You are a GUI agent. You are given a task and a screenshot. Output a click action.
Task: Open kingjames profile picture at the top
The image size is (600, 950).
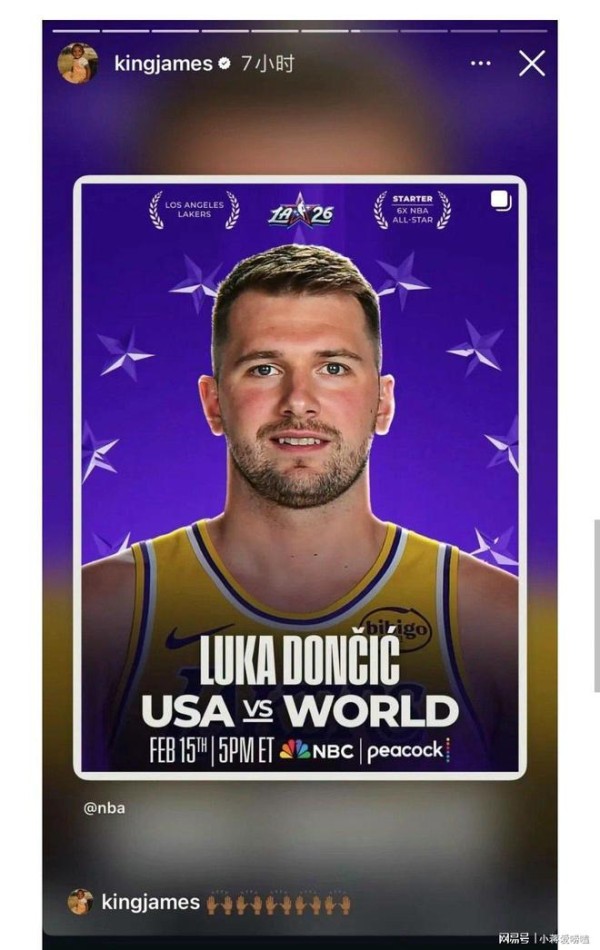77,63
